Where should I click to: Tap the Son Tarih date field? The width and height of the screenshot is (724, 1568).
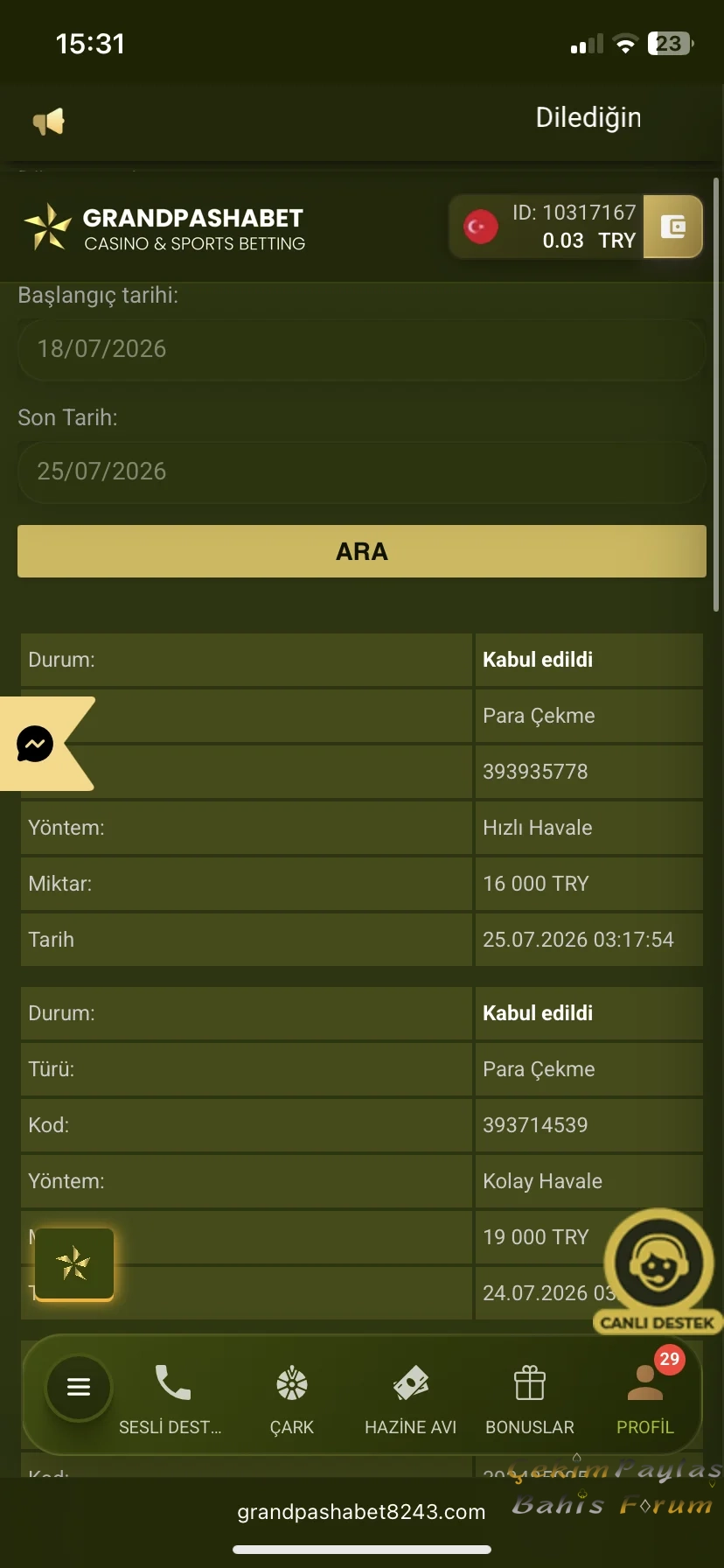tap(361, 472)
